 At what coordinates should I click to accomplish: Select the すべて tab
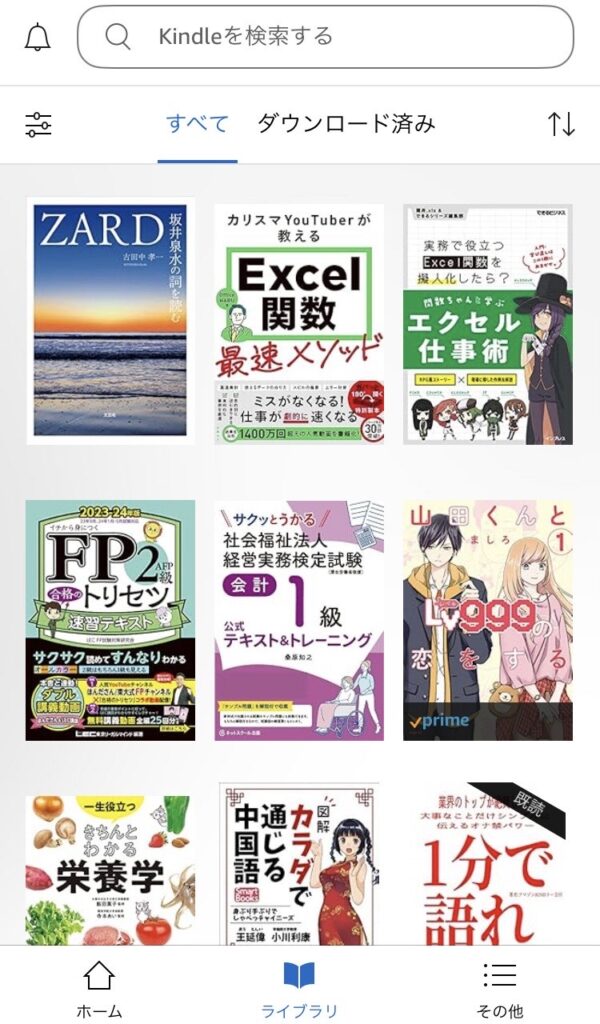(x=197, y=124)
